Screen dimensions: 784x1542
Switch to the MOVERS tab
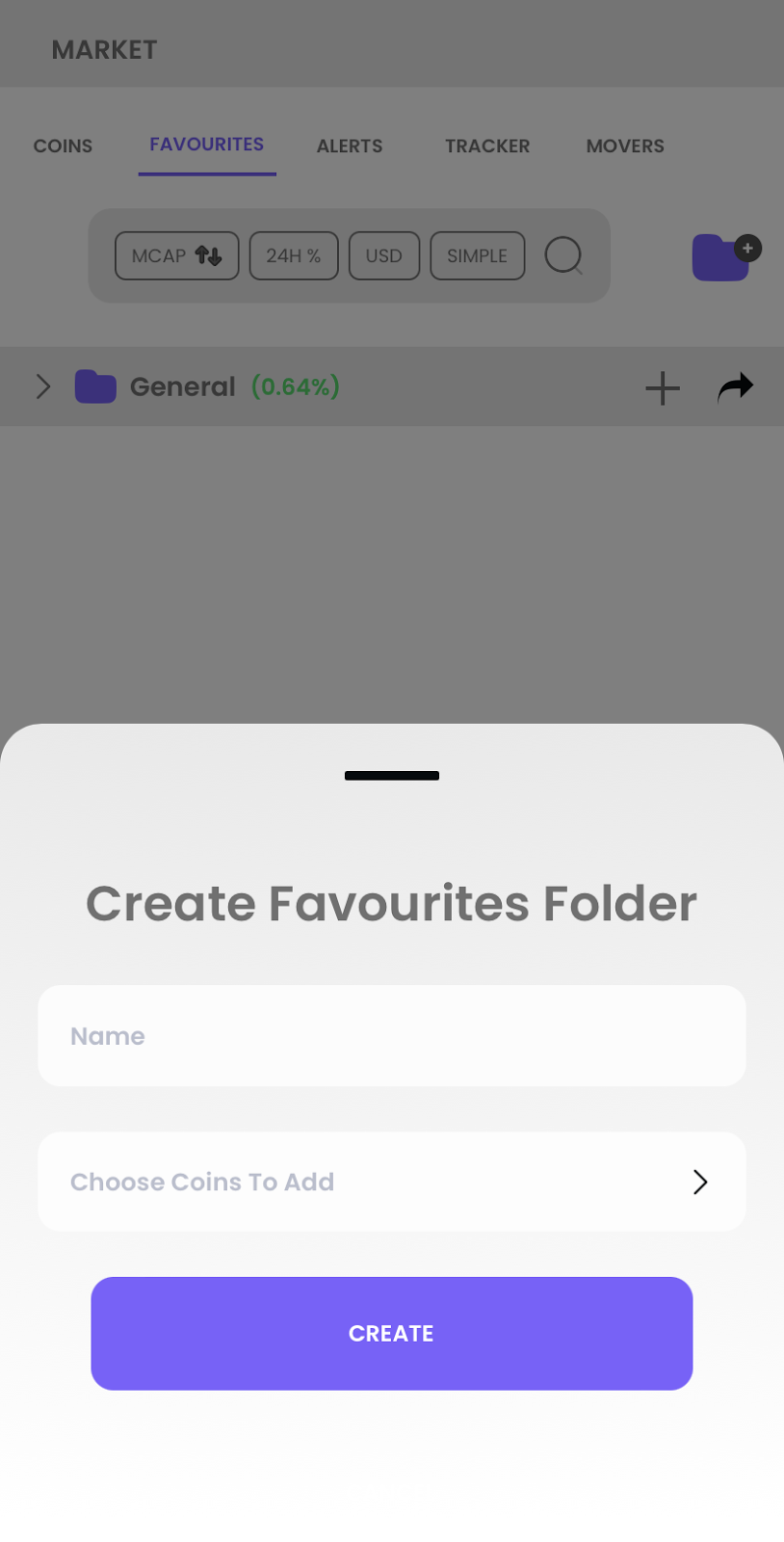point(624,146)
